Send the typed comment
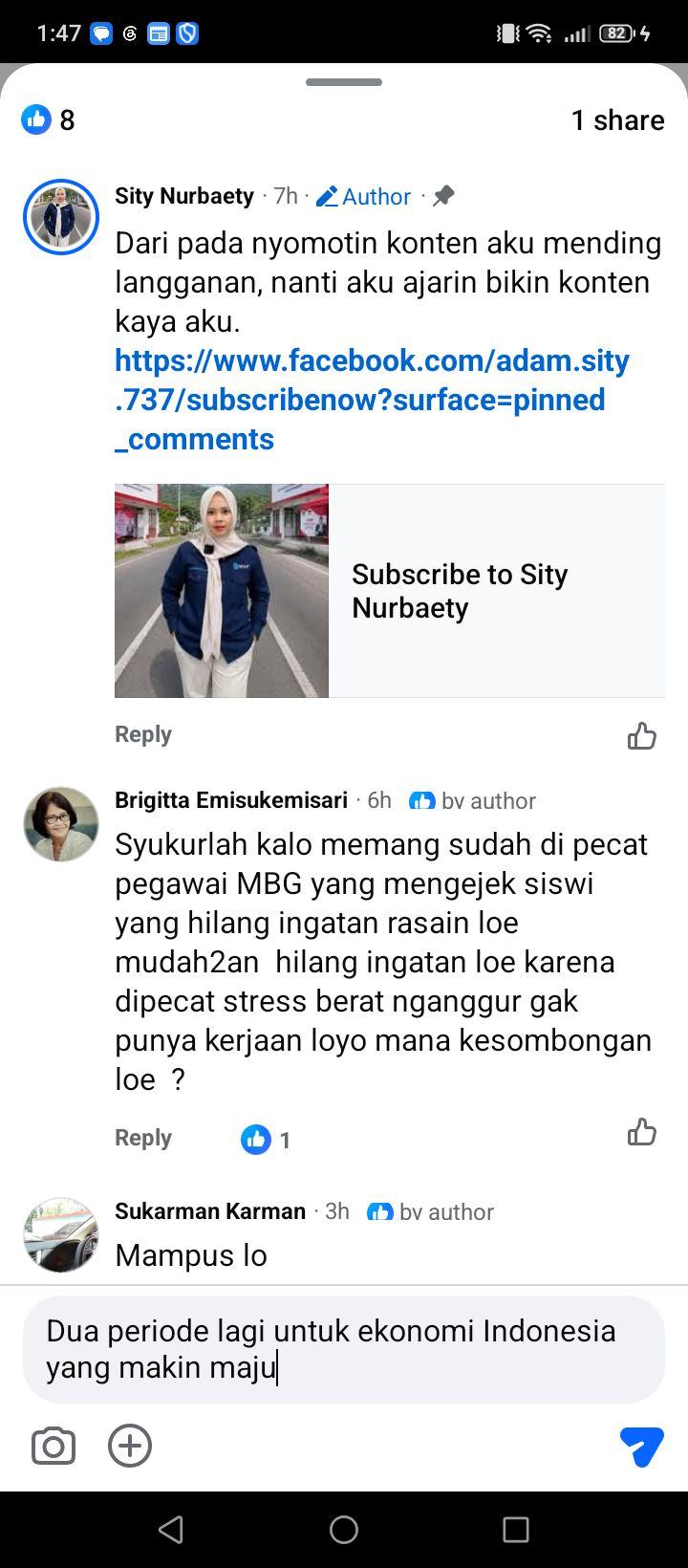The image size is (688, 1568). click(641, 1446)
